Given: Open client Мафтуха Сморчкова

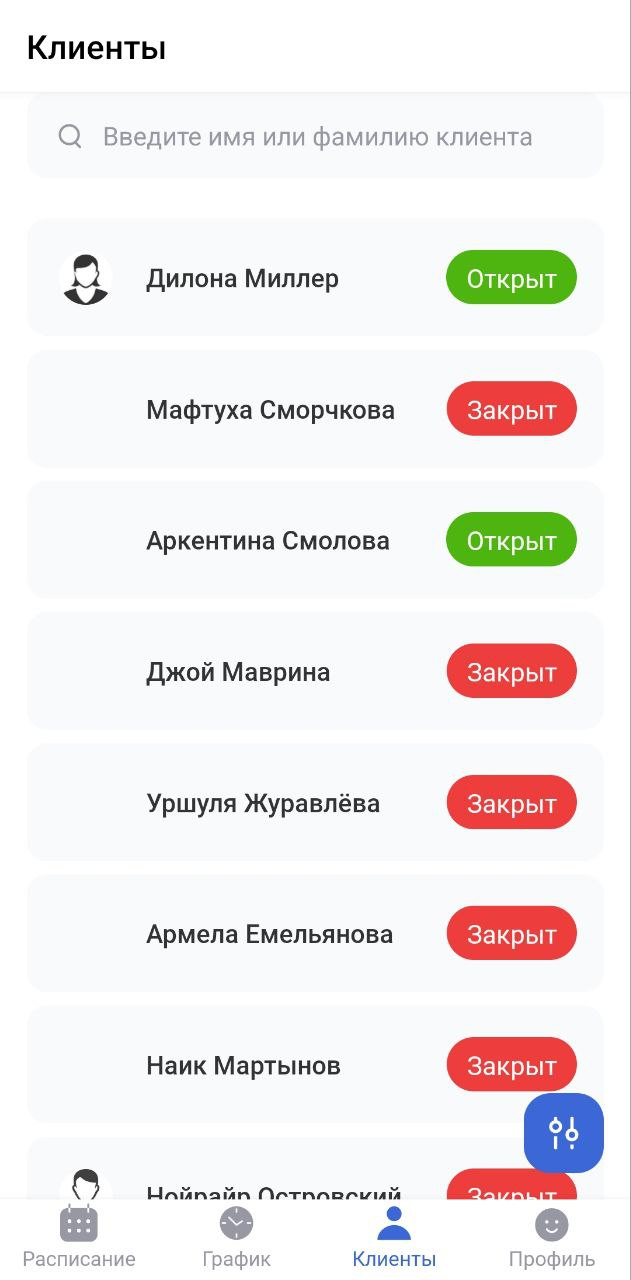Looking at the screenshot, I should pos(315,409).
